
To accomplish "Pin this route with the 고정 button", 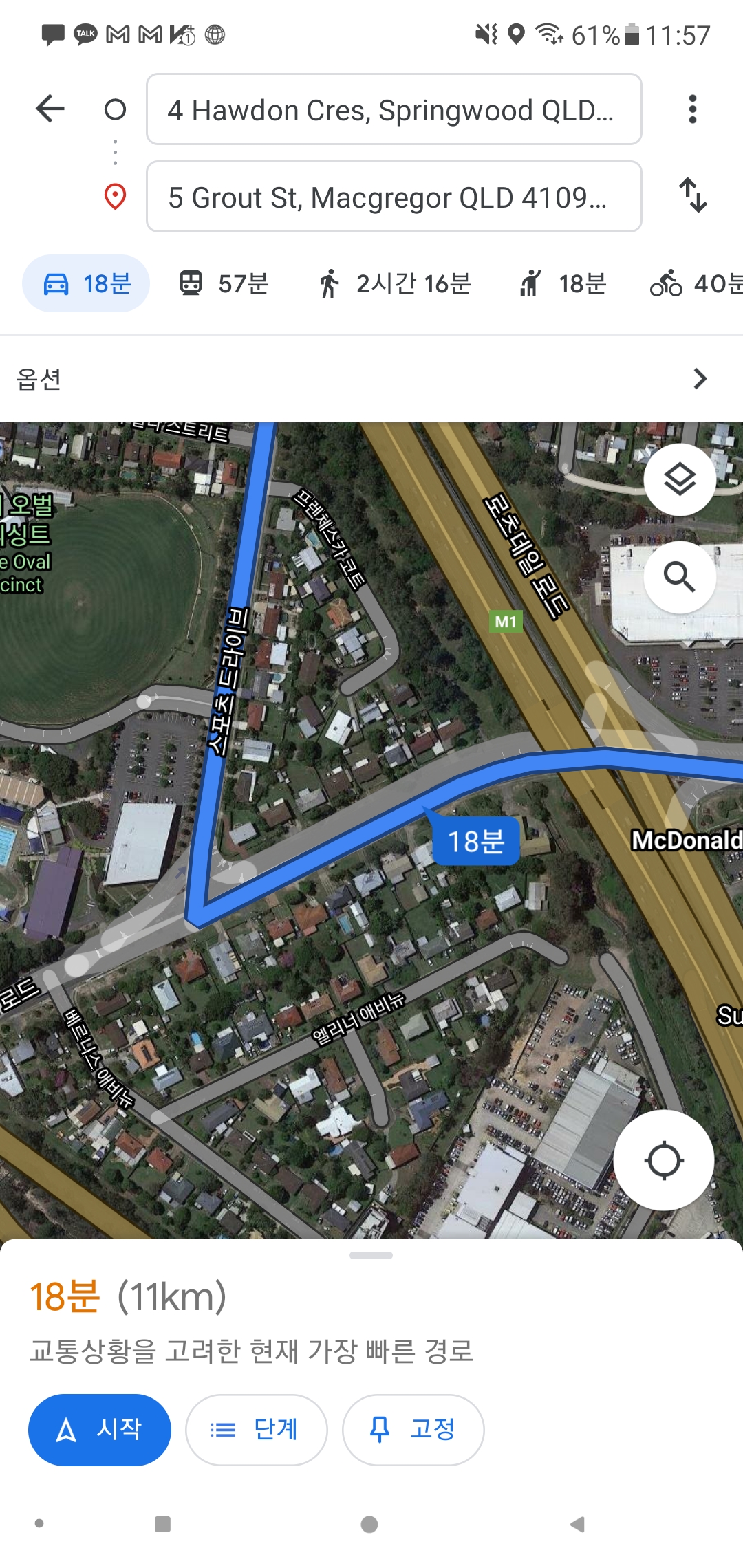I will click(x=413, y=1430).
